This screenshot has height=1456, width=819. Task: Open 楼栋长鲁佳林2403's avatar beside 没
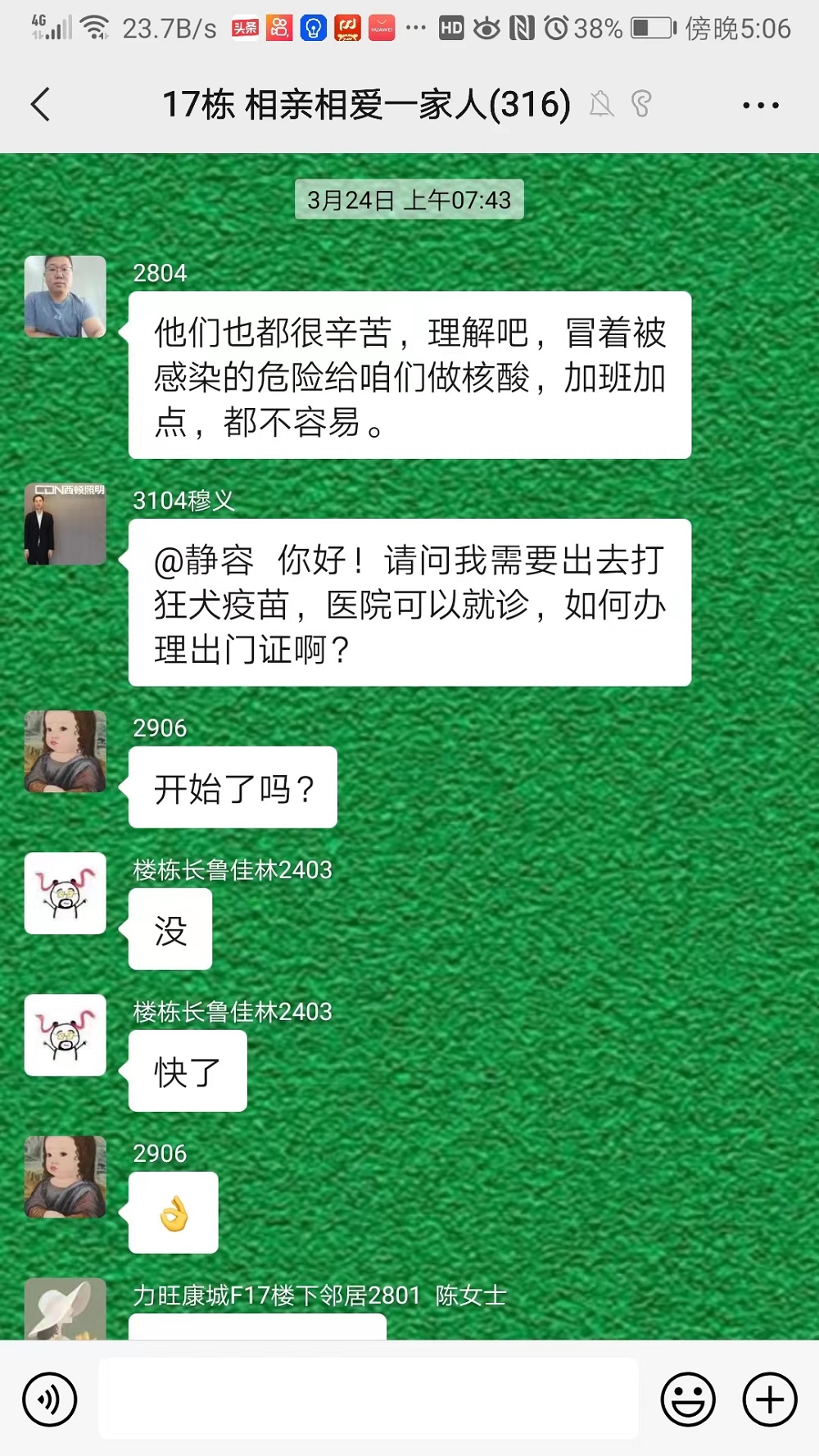pyautogui.click(x=66, y=893)
